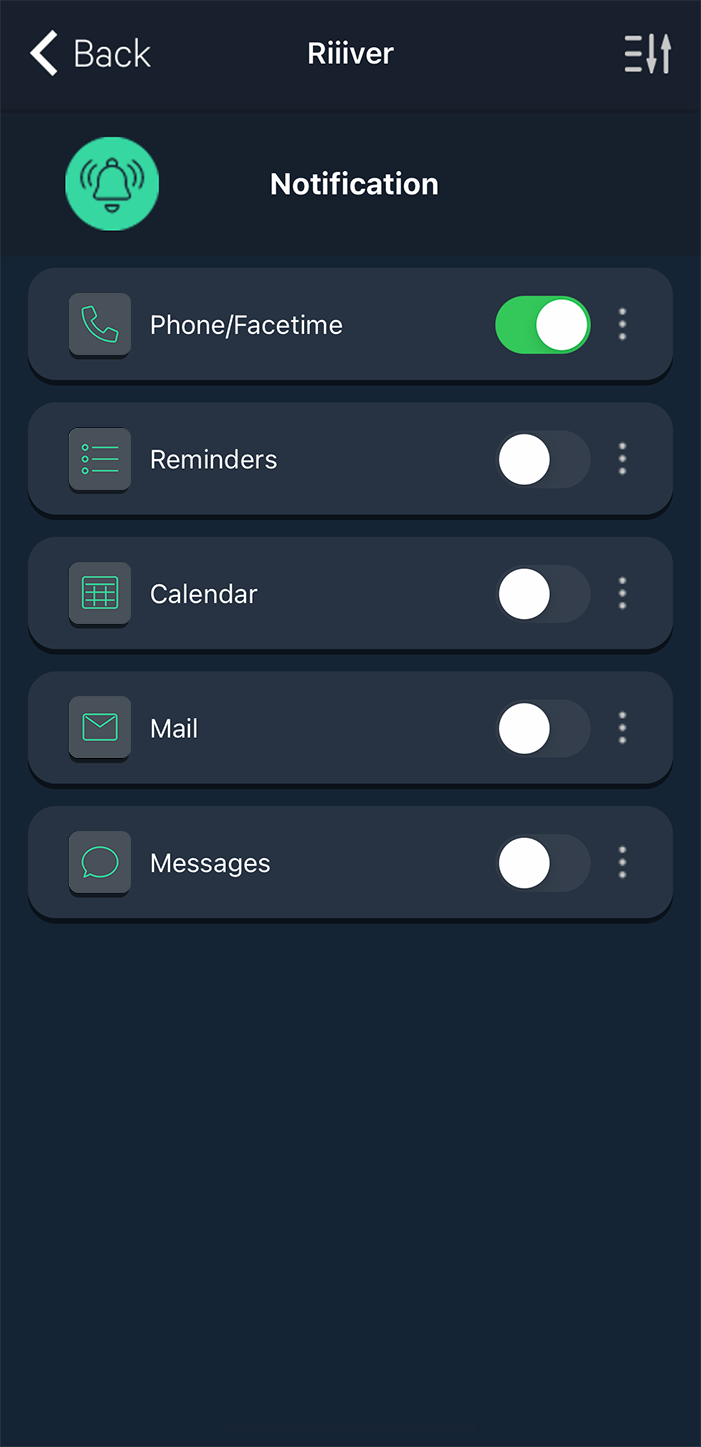The height and width of the screenshot is (1447, 701).
Task: Open more options for Reminders
Action: (x=622, y=459)
